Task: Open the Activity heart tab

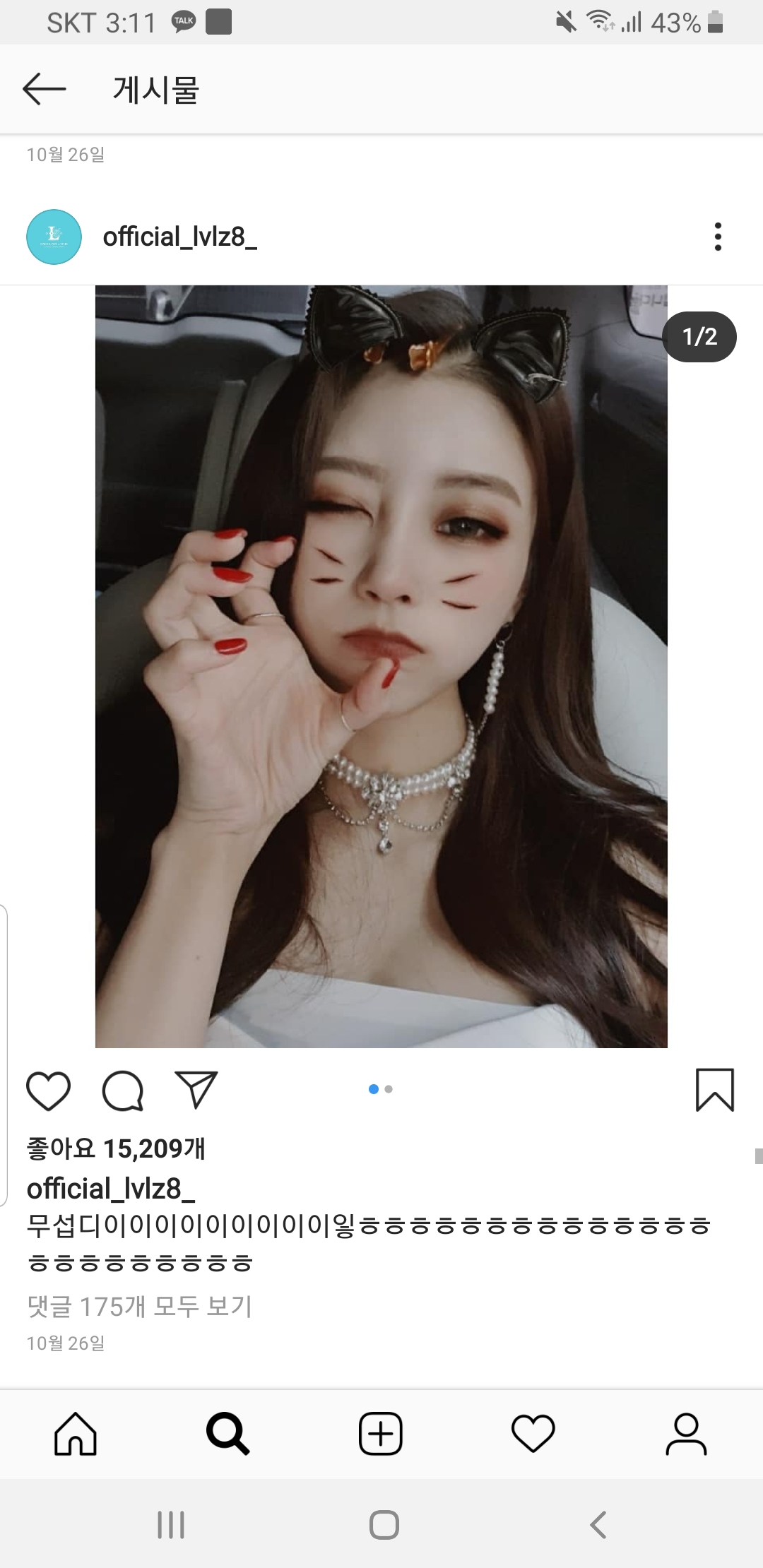Action: 533,1434
